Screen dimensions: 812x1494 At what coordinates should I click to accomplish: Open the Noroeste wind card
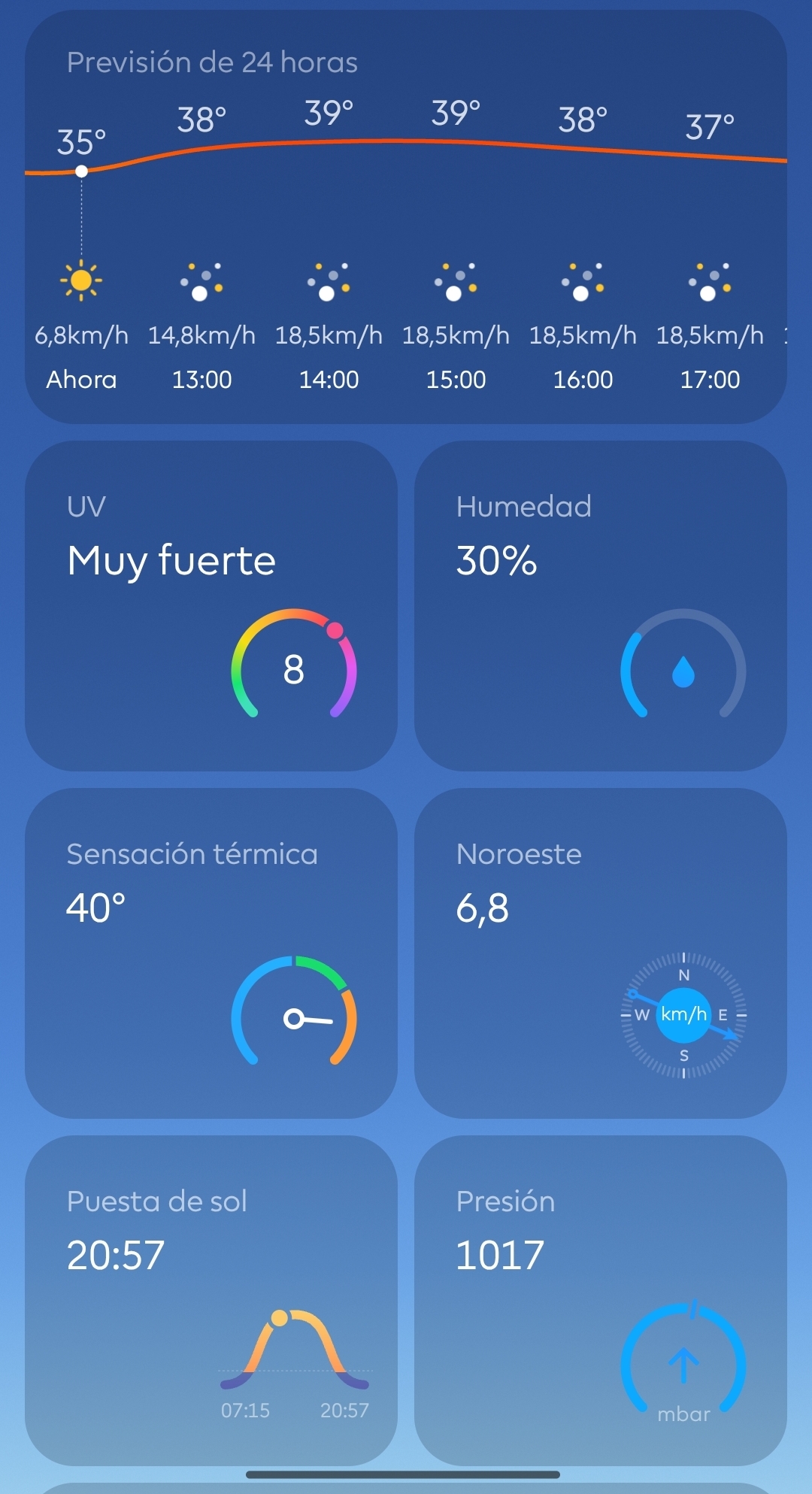coord(600,953)
